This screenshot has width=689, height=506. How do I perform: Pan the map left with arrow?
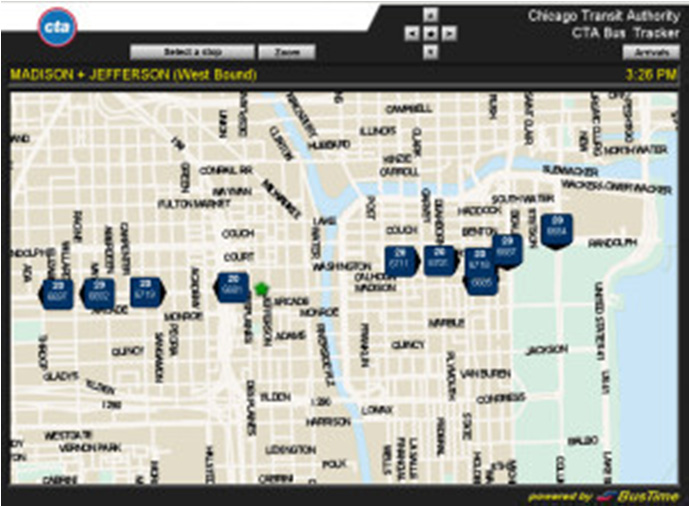411,33
